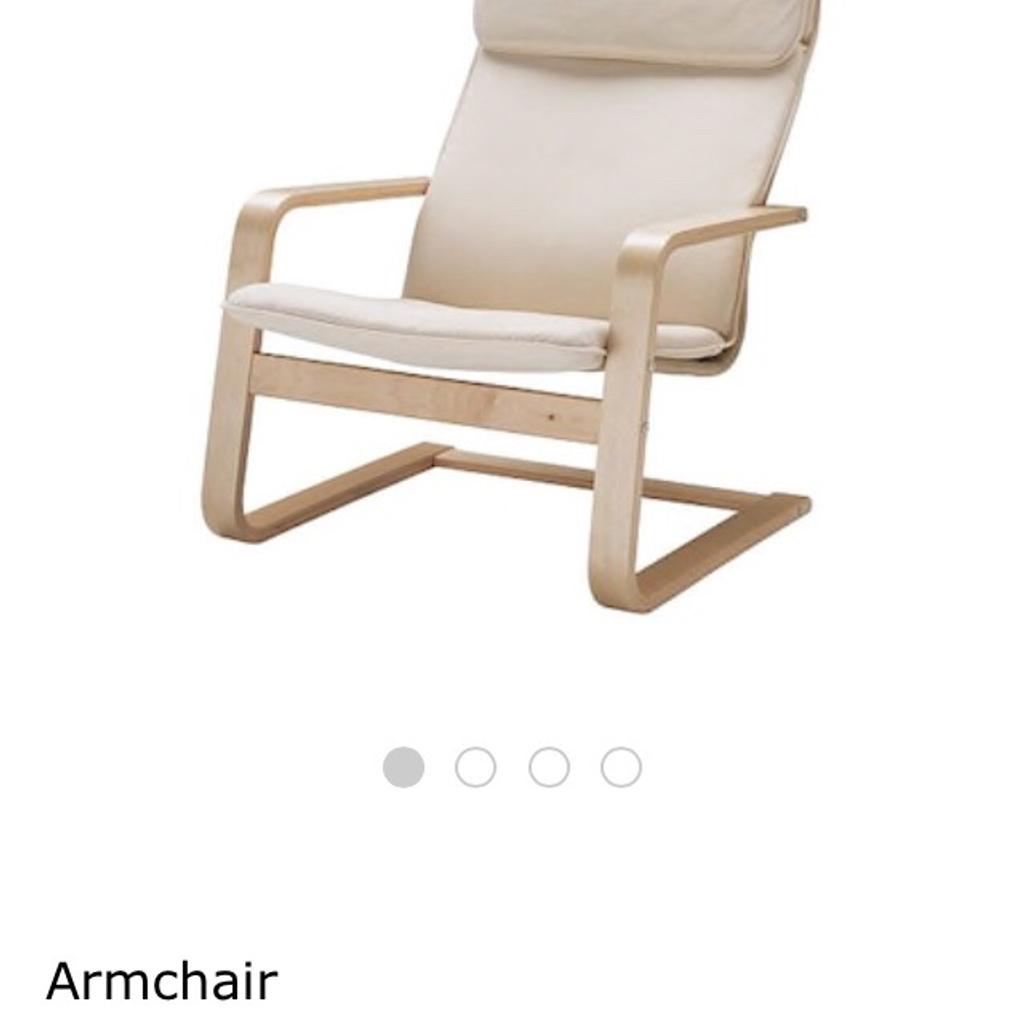Select the first carousel dot
This screenshot has height=1024, width=1024.
click(x=403, y=768)
